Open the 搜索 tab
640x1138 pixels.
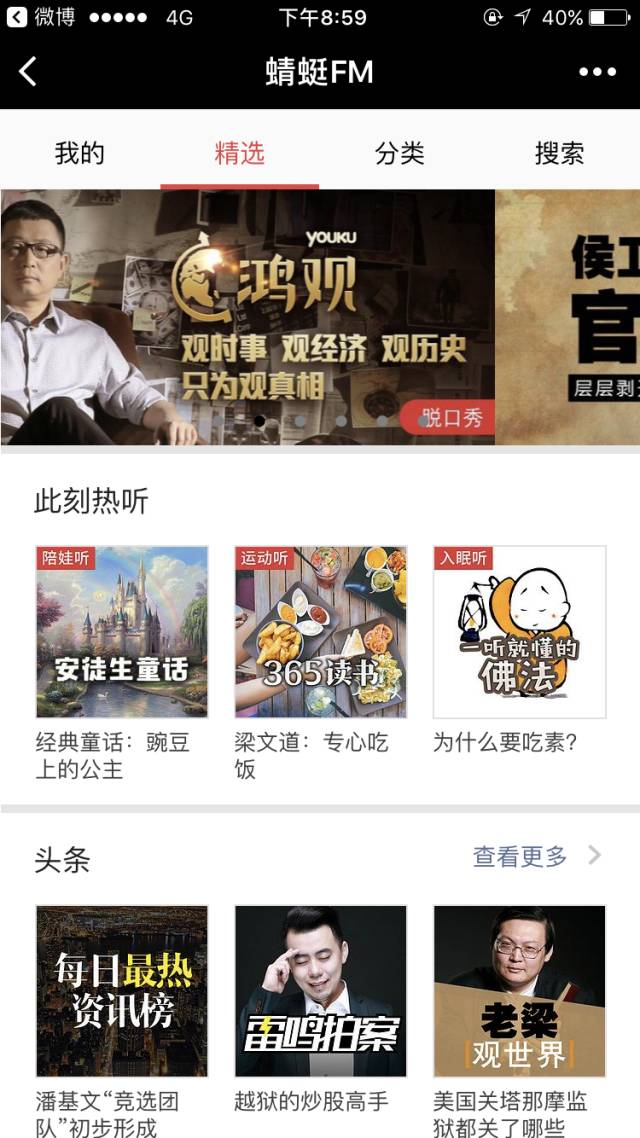coord(559,154)
